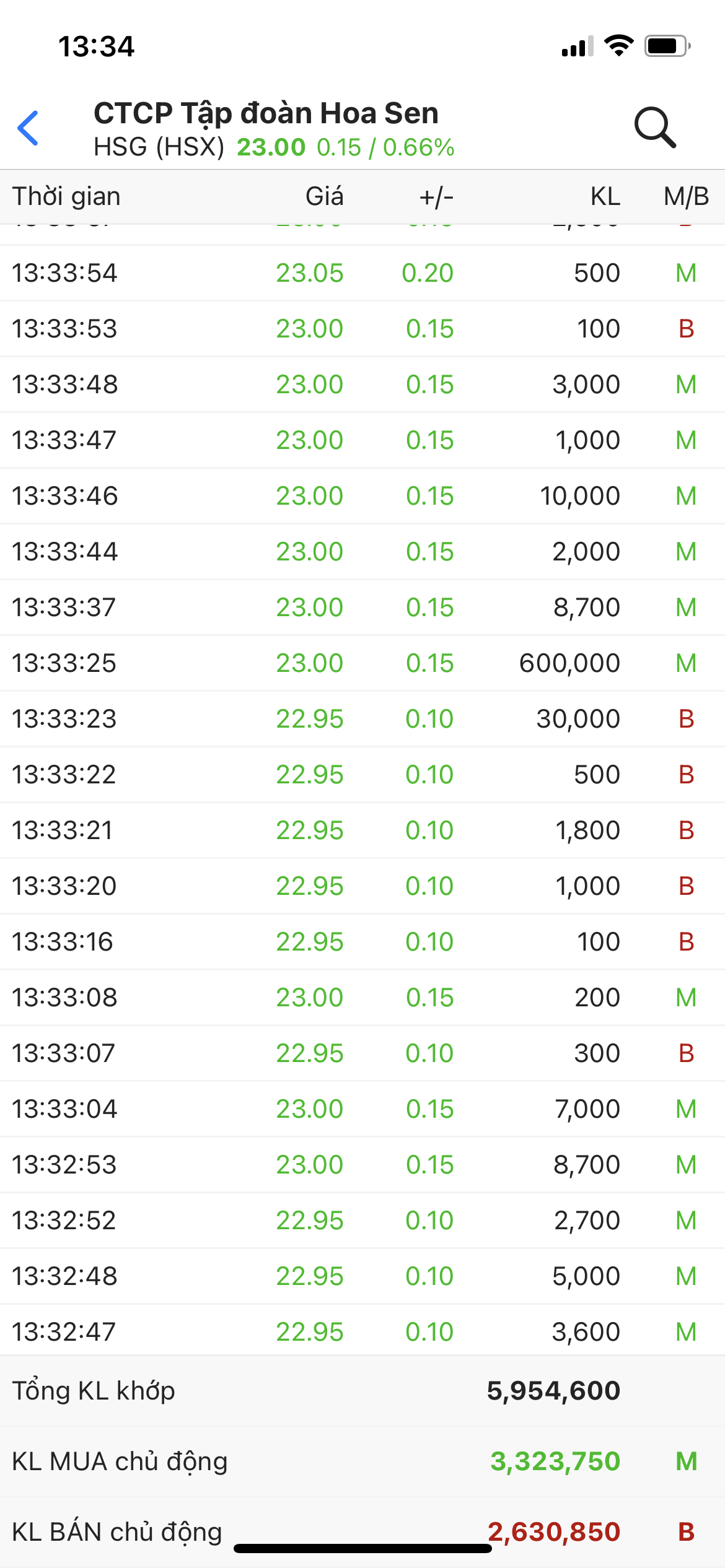Go back using the blue arrow
The image size is (725, 1568).
29,128
